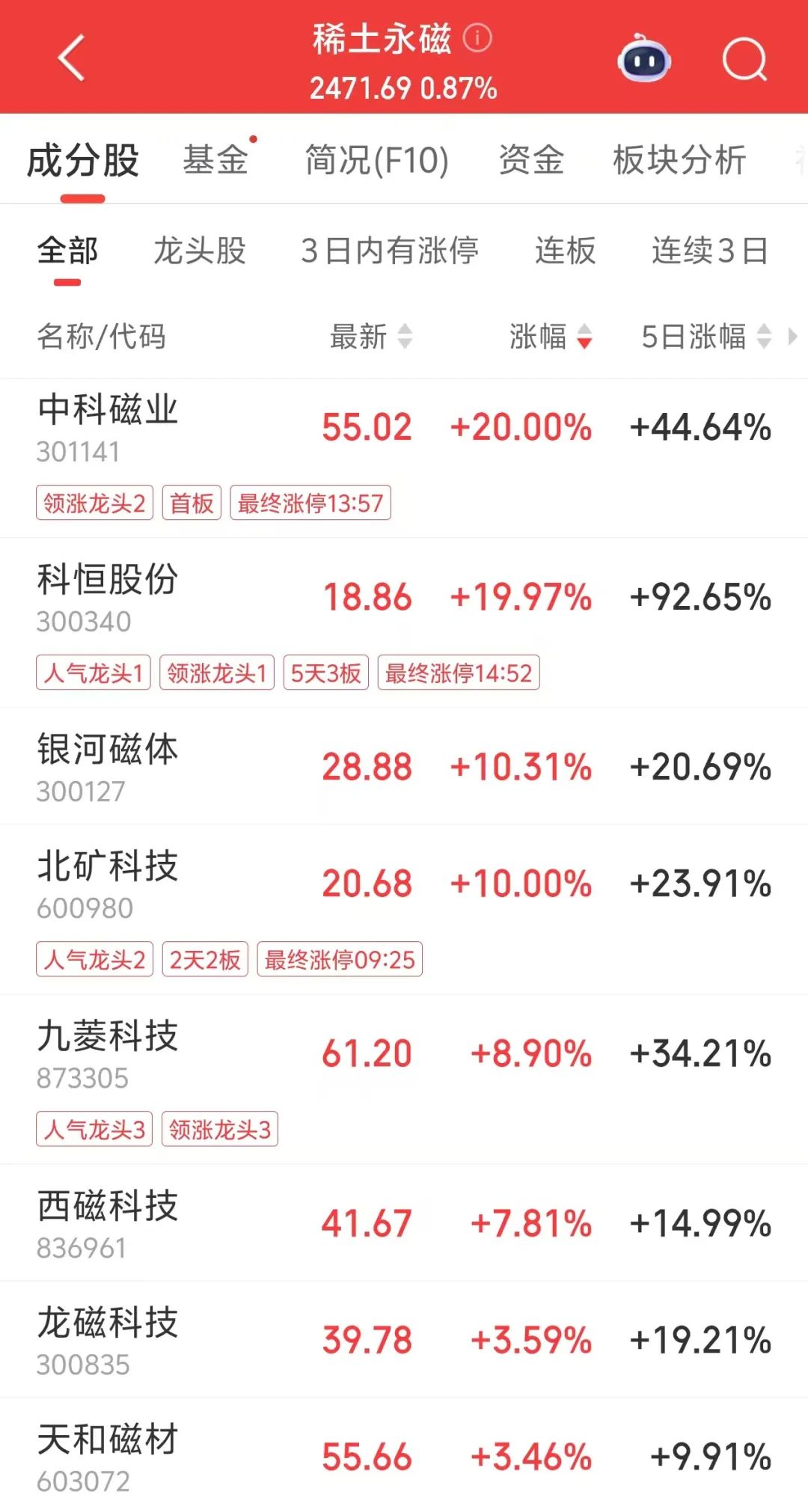Show info for 稀土永磁 title
The image size is (808, 1512).
point(477,37)
